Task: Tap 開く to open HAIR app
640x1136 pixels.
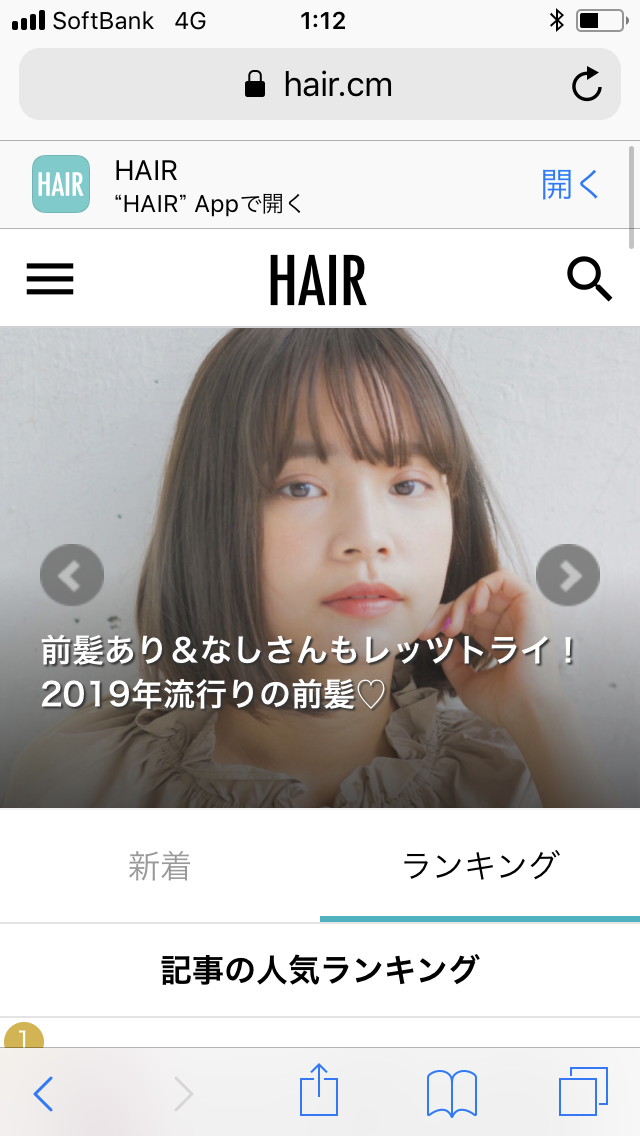Action: (x=570, y=185)
